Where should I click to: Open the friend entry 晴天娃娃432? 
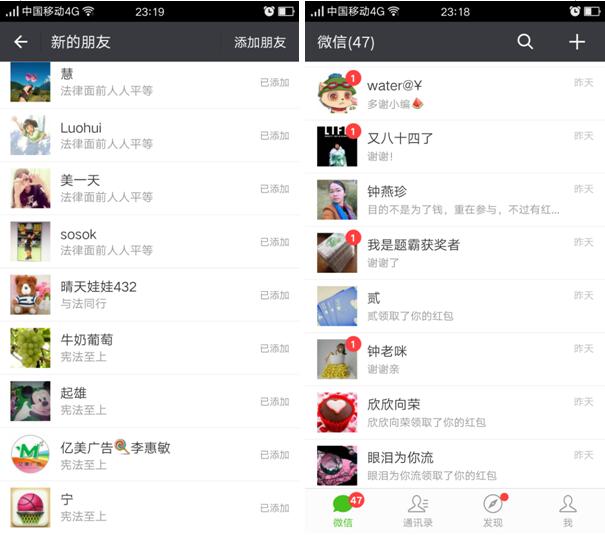pos(150,295)
